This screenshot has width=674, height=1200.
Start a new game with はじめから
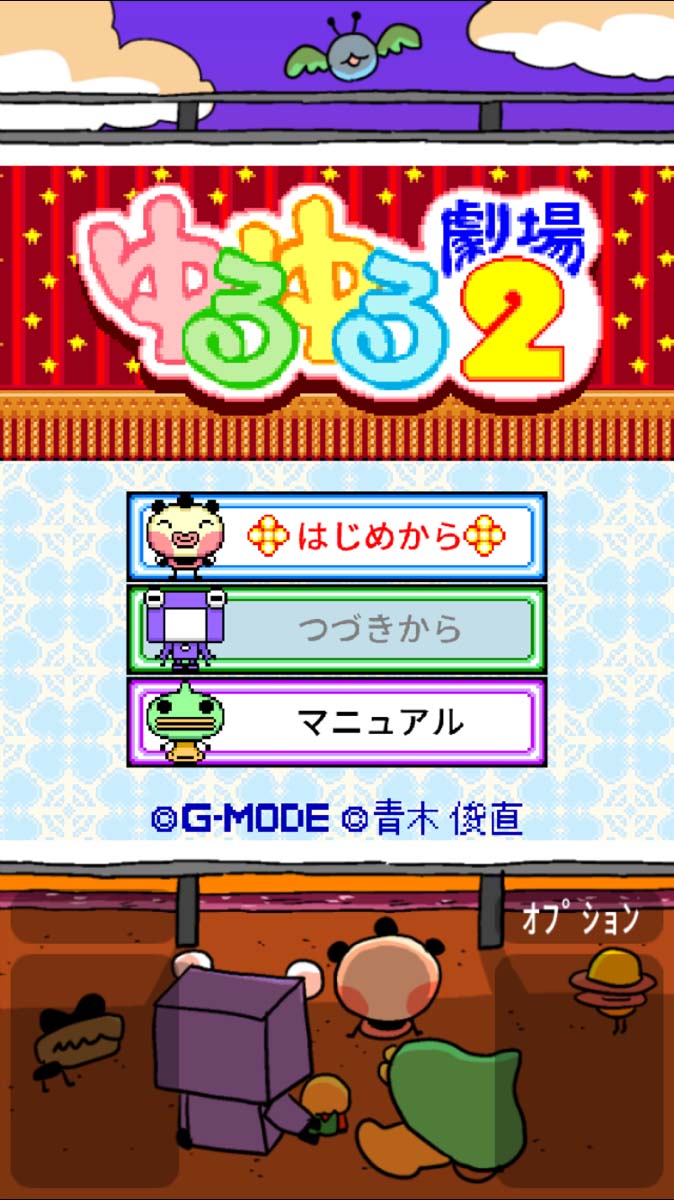pos(337,538)
